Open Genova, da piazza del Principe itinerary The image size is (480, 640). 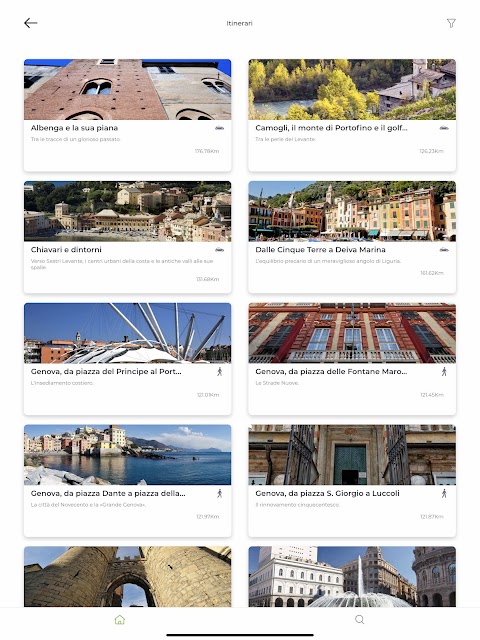(x=127, y=359)
